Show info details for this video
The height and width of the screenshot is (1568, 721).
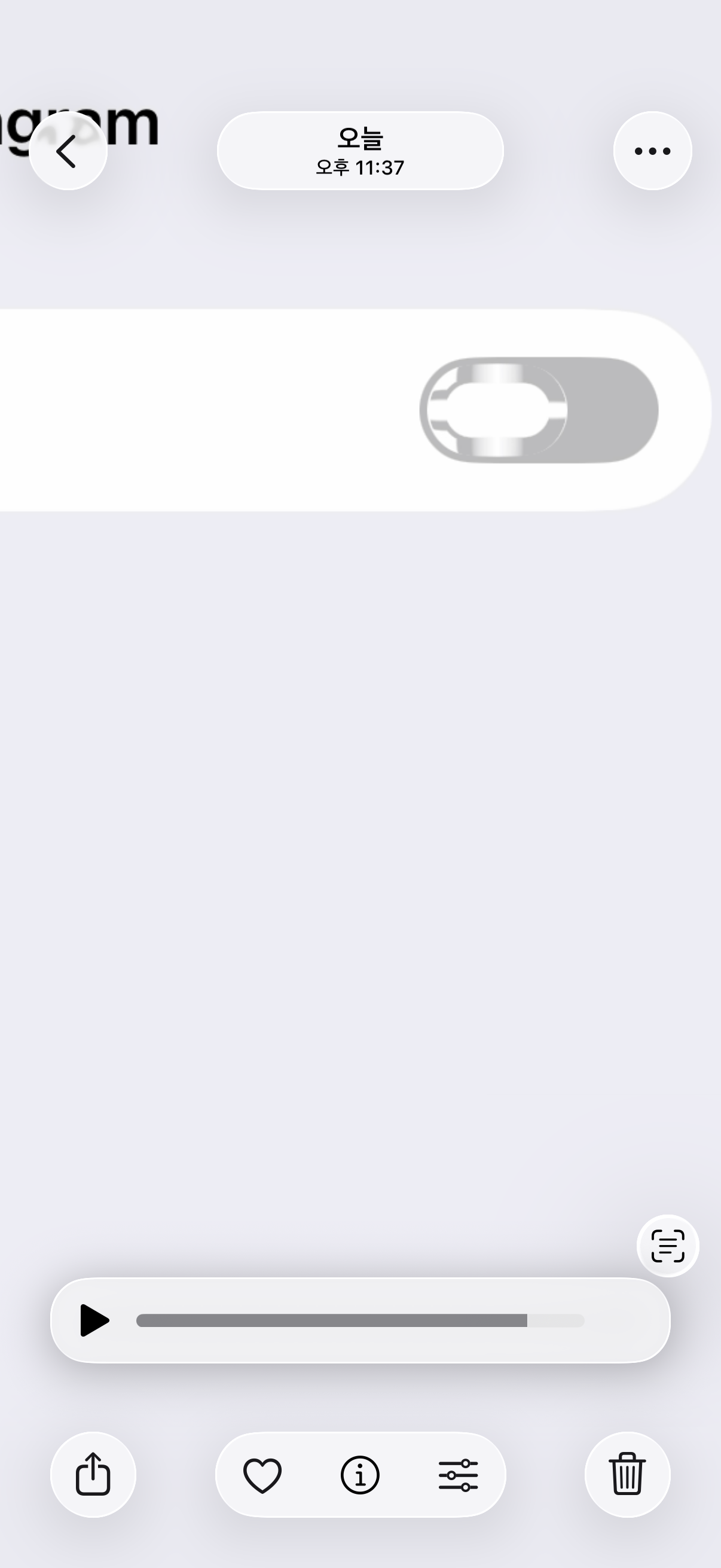click(360, 1475)
